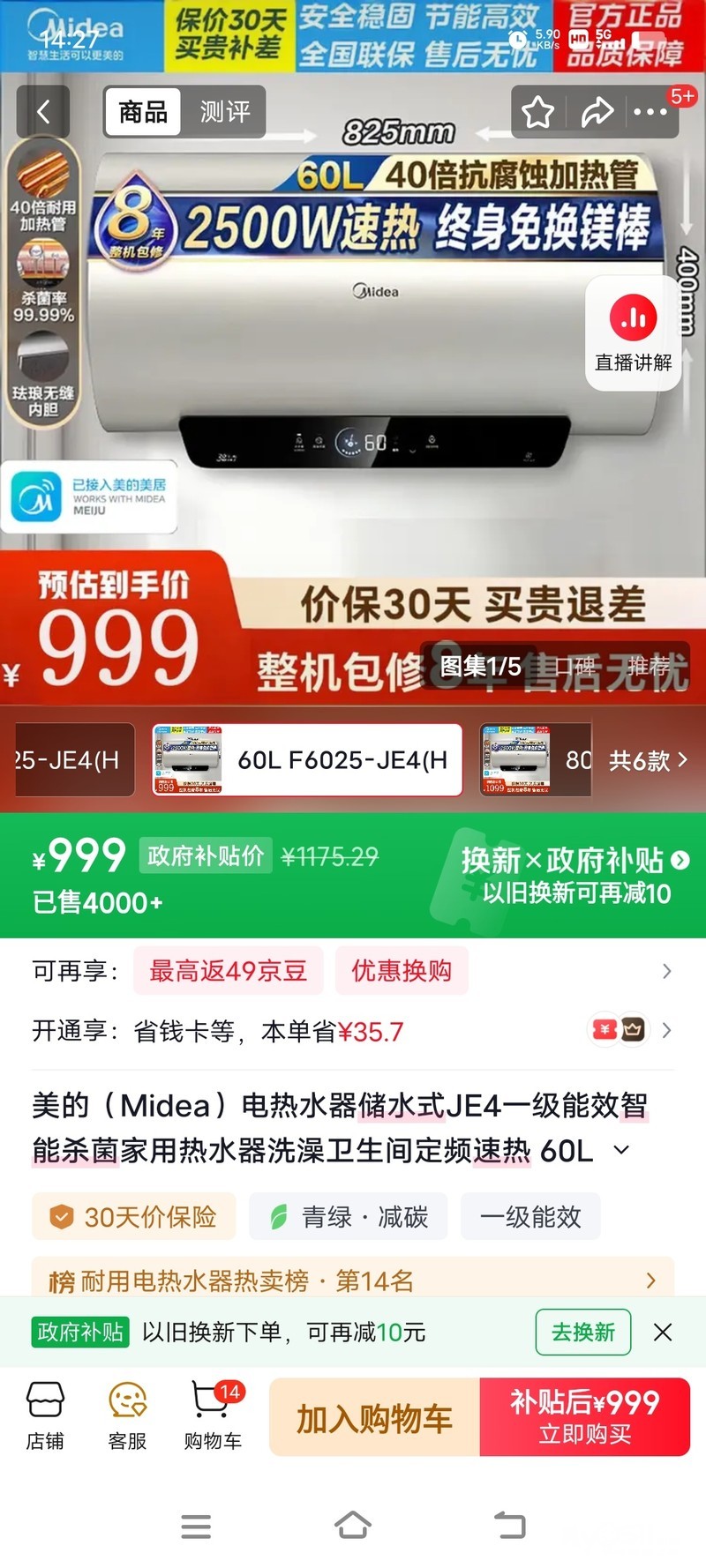
Task: Dismiss the 政府补贴 banner
Action: point(663,1332)
